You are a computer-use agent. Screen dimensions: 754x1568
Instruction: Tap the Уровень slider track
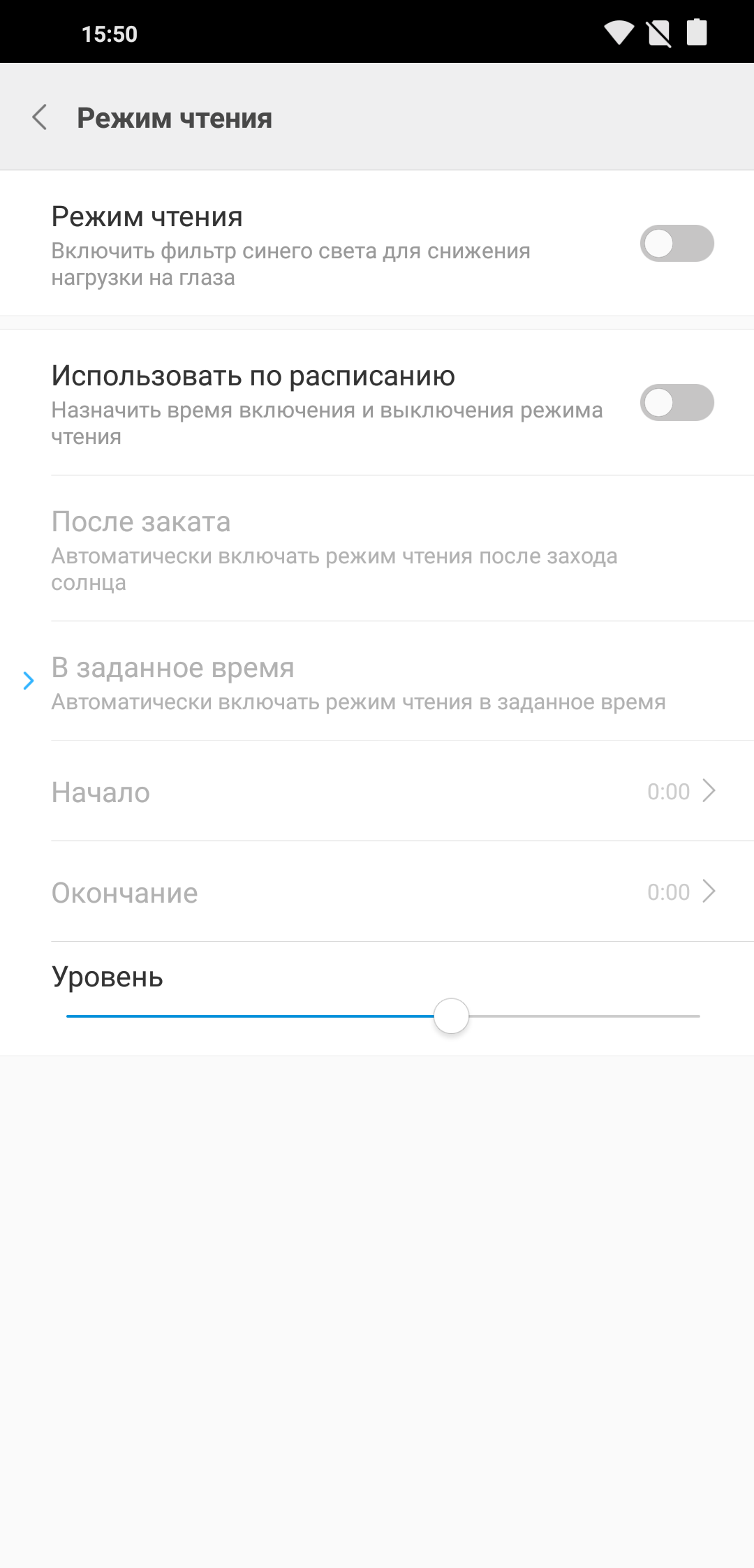383,1016
